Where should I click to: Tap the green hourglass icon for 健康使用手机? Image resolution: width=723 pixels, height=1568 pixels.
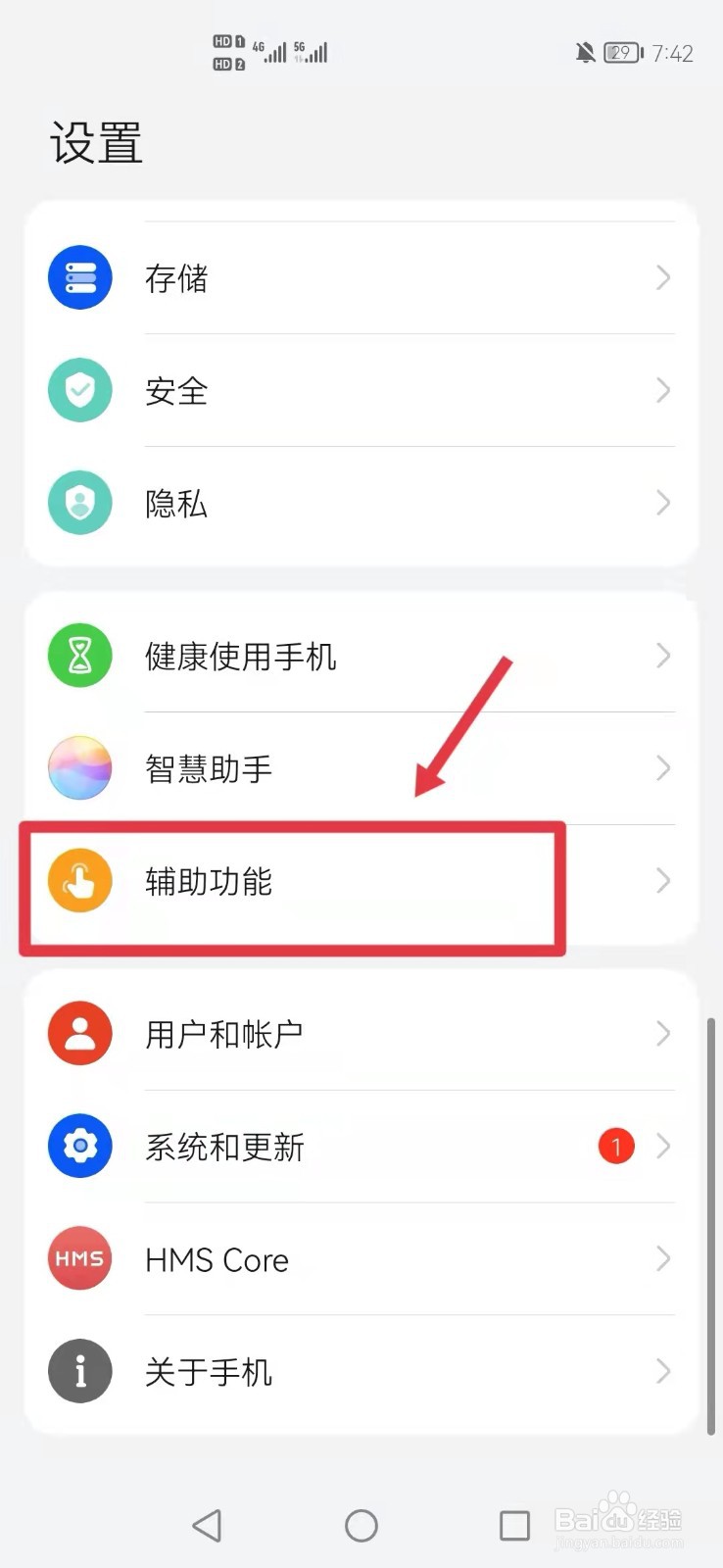(79, 655)
